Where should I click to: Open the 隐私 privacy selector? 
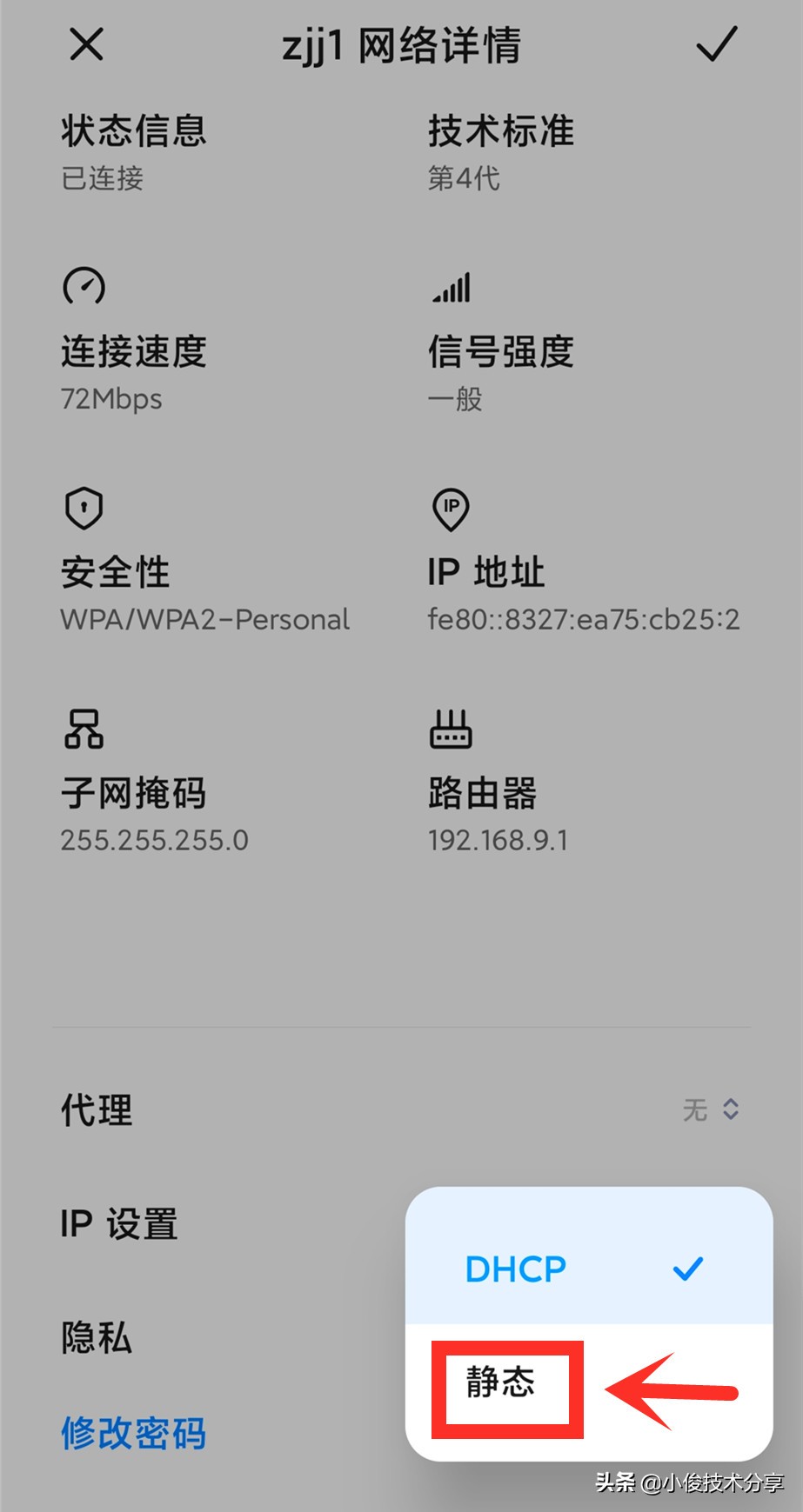[96, 1339]
